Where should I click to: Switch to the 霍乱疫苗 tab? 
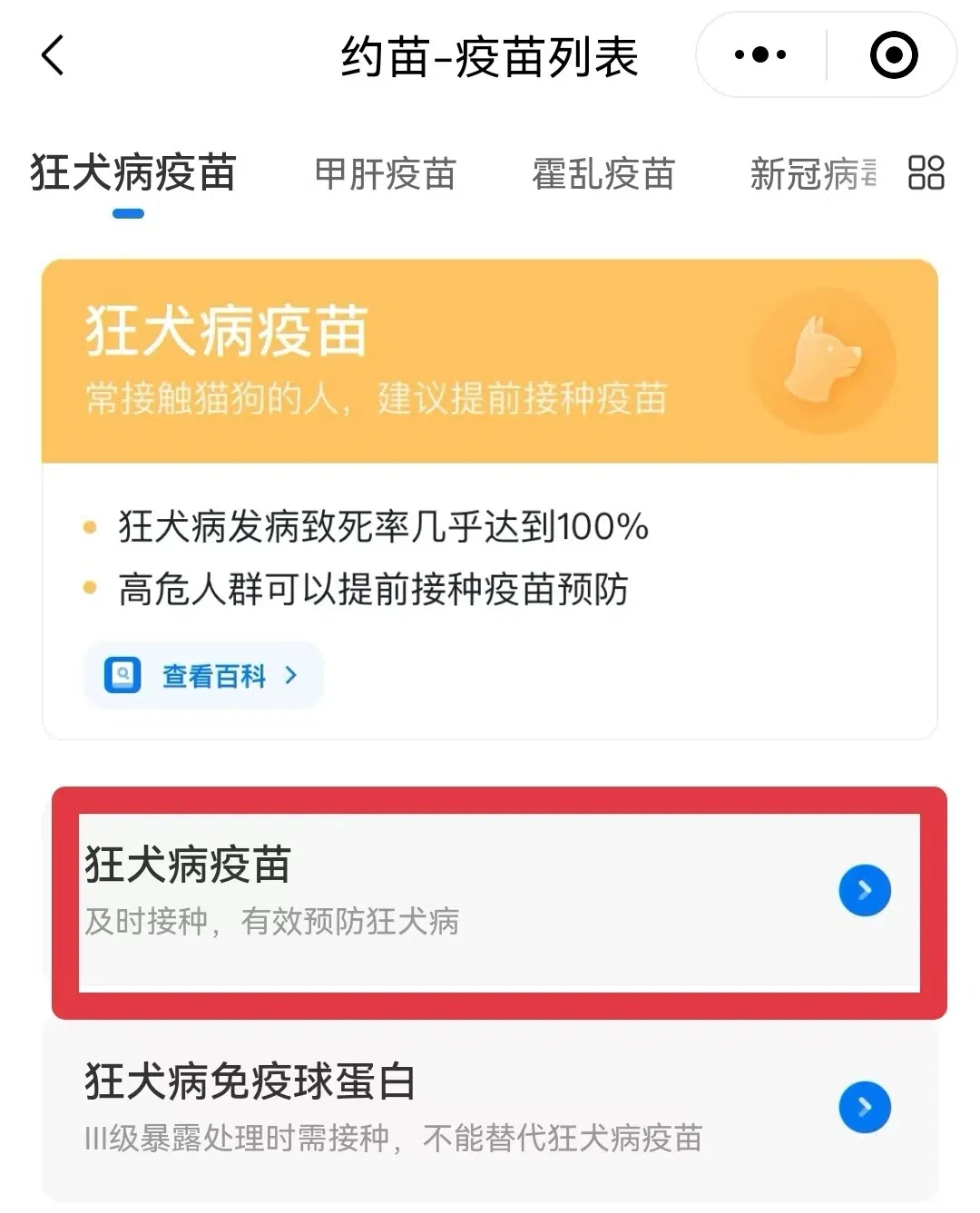click(x=603, y=173)
